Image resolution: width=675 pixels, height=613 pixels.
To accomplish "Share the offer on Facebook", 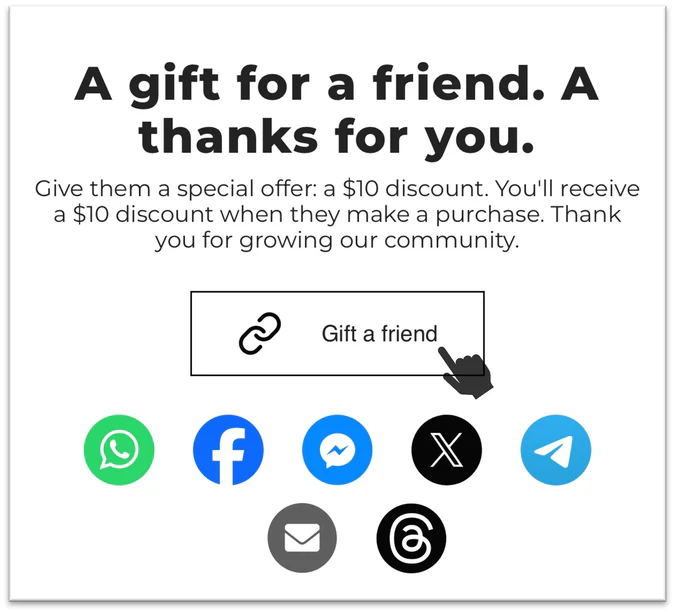I will [x=228, y=451].
